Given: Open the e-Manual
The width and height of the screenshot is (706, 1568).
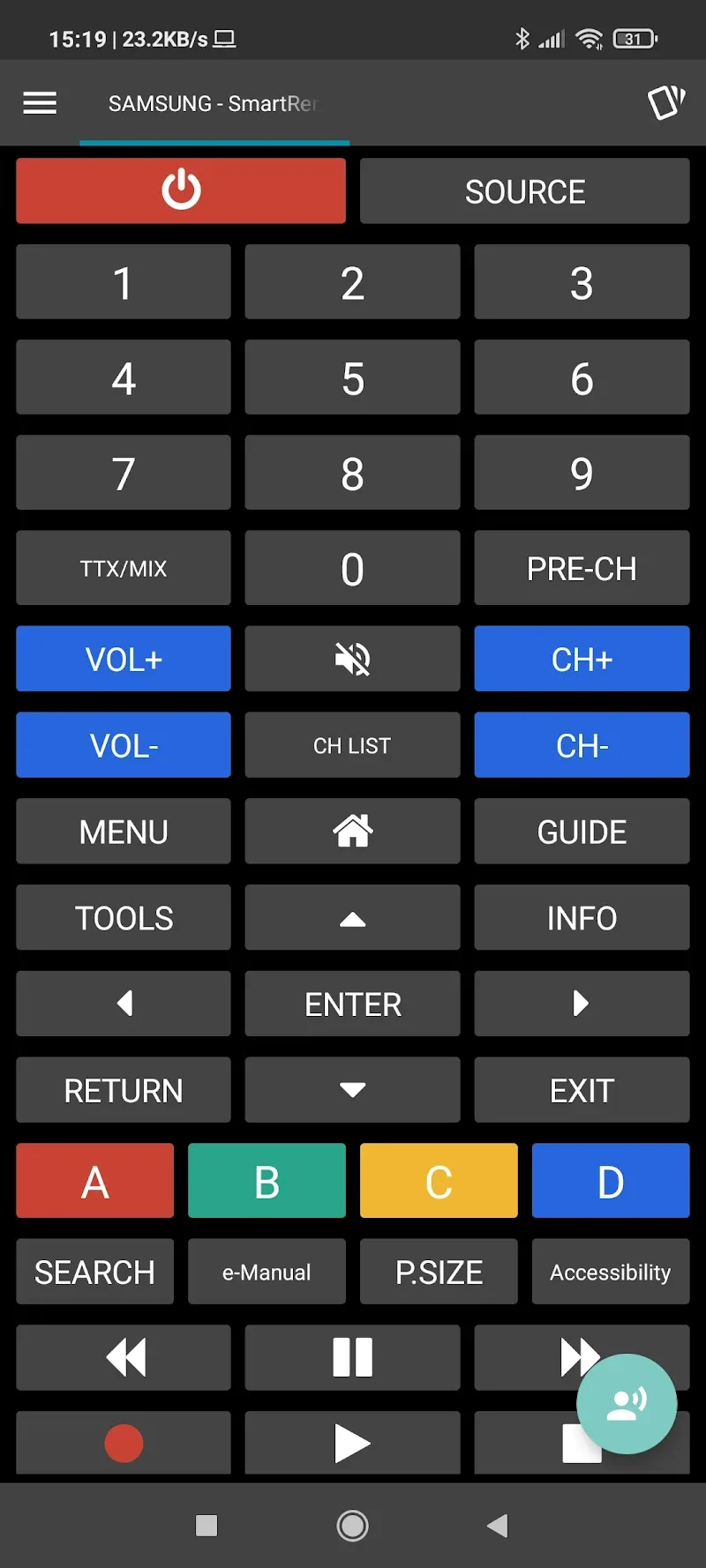Looking at the screenshot, I should pyautogui.click(x=267, y=1272).
